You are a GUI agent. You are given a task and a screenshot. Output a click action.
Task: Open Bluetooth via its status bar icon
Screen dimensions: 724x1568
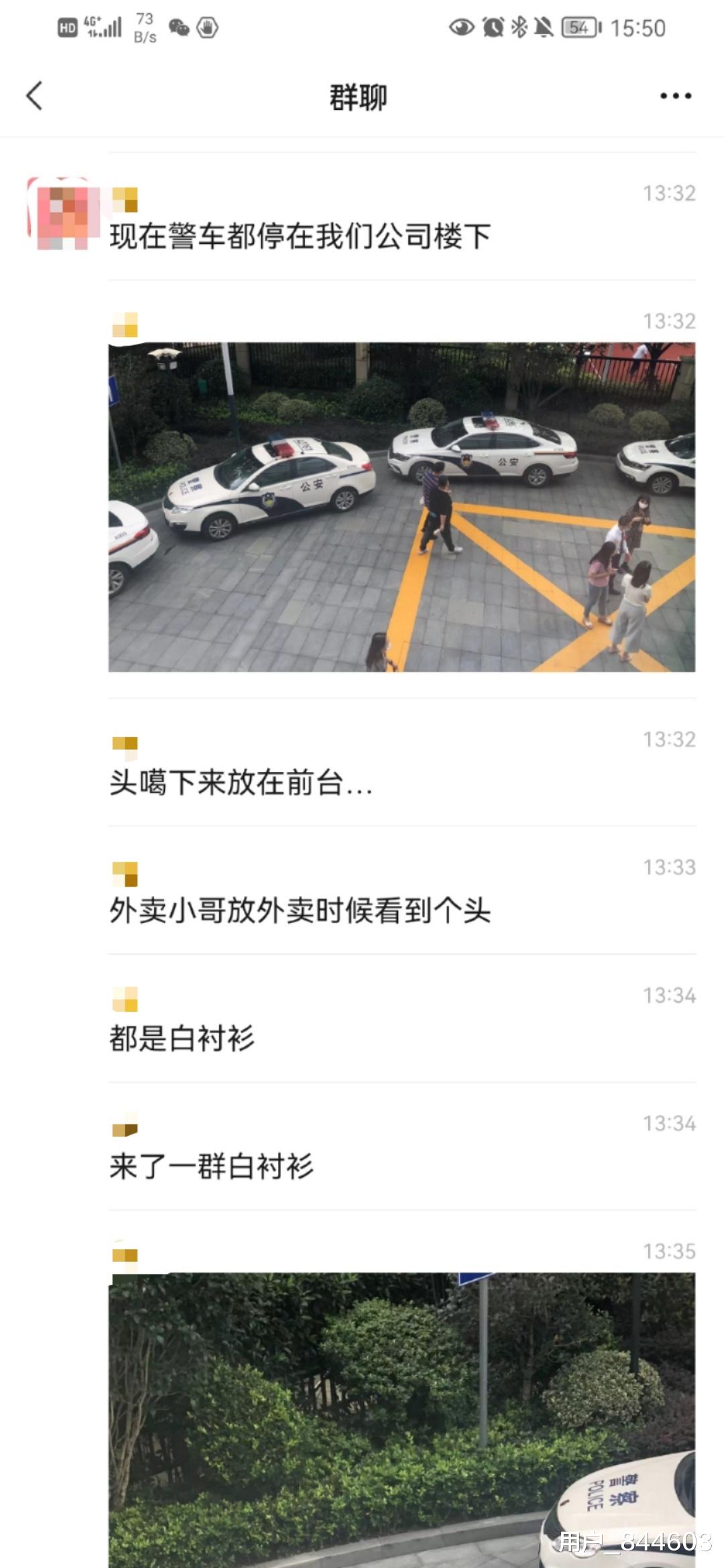pos(518,27)
